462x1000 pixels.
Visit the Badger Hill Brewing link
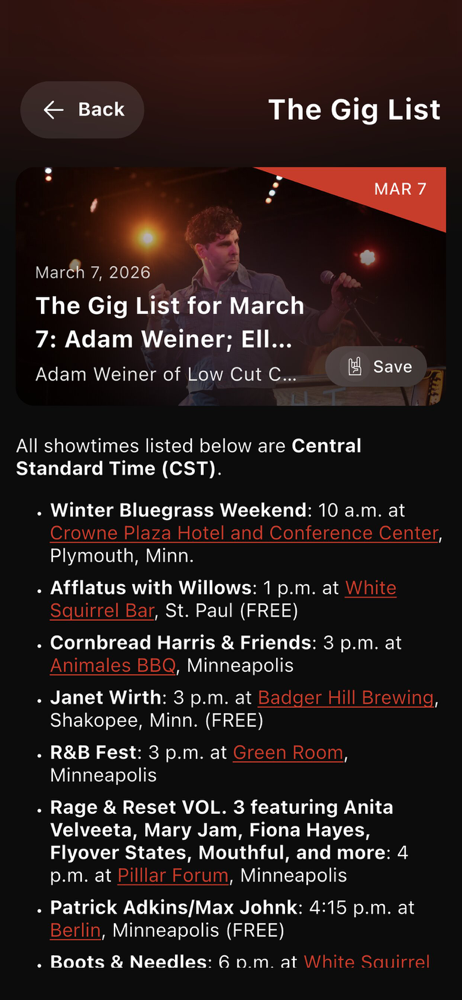tap(346, 698)
